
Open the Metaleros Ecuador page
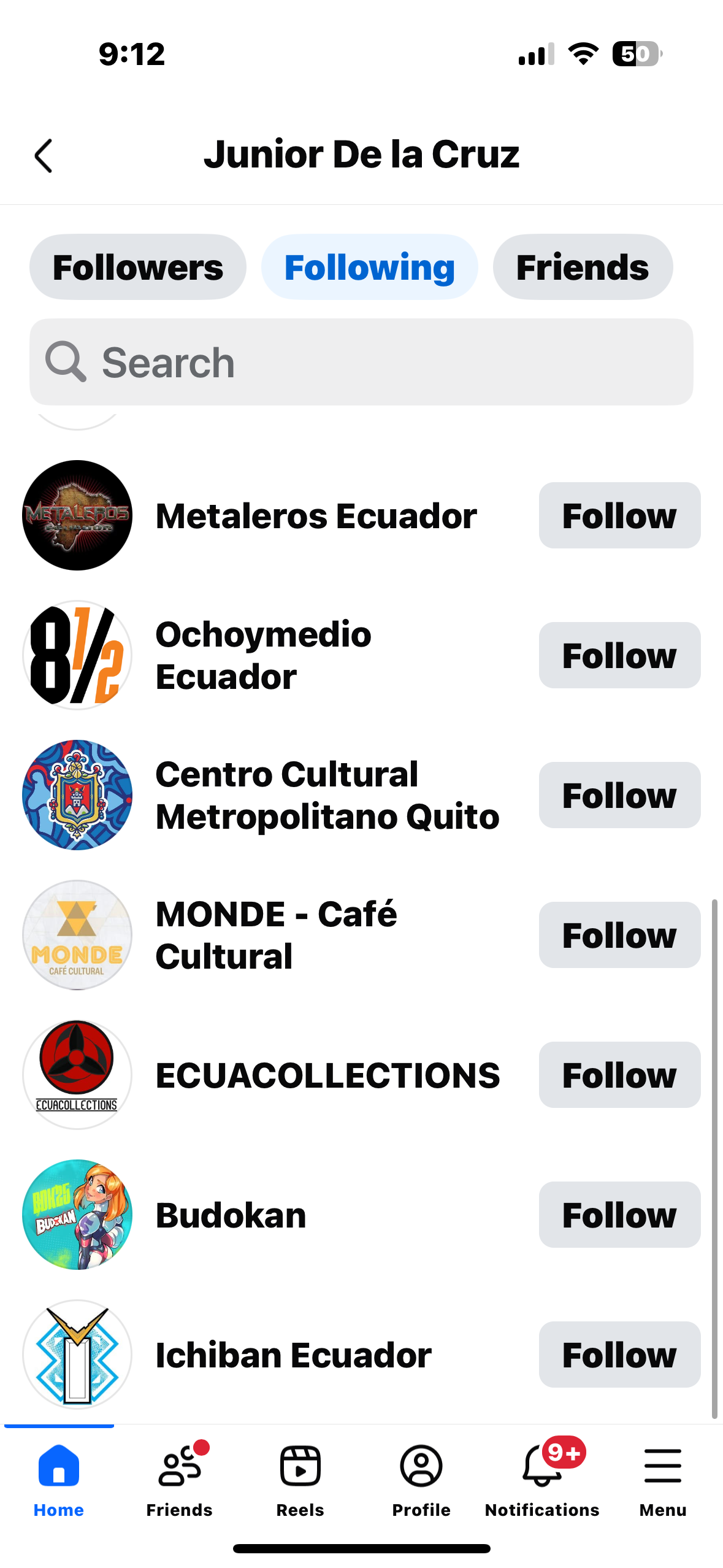click(316, 515)
